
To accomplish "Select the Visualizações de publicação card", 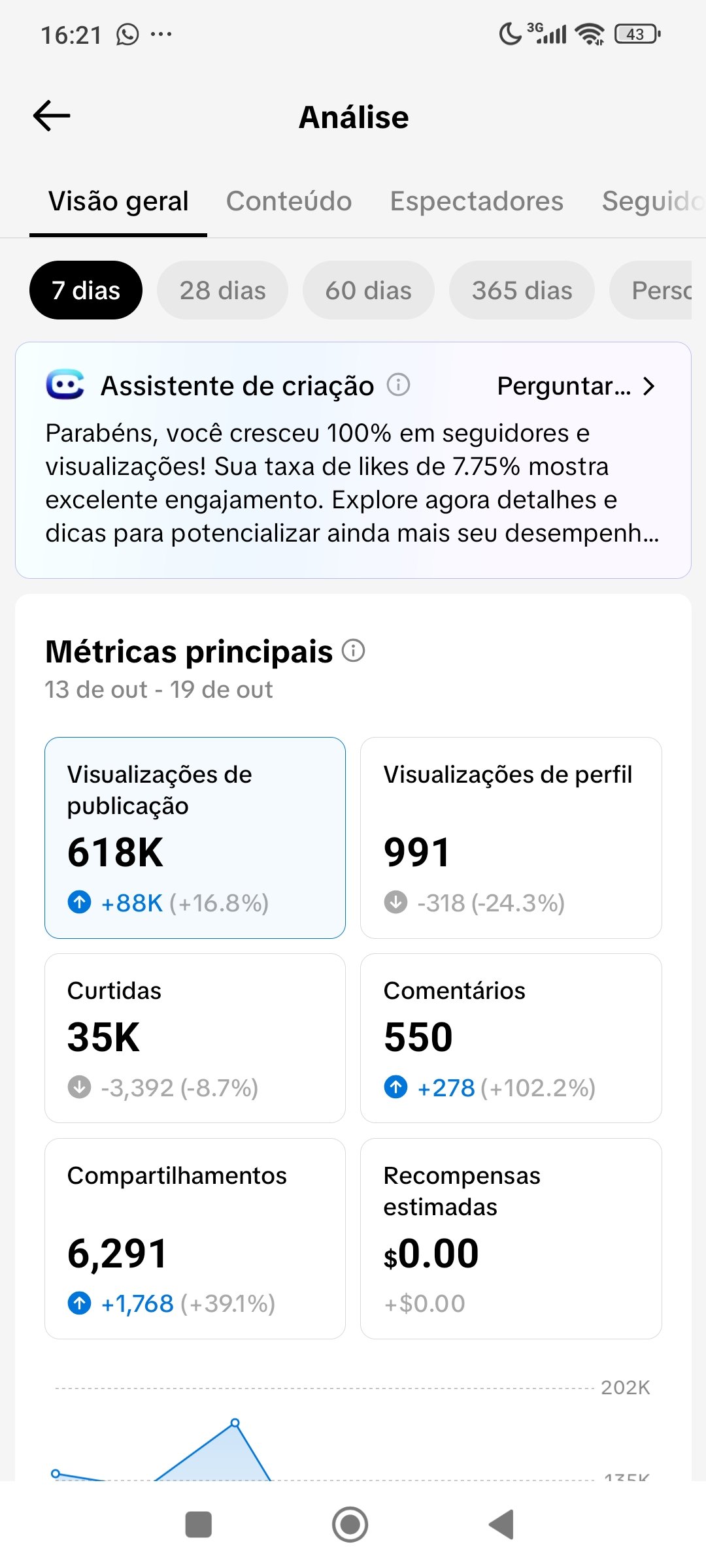I will coord(195,838).
